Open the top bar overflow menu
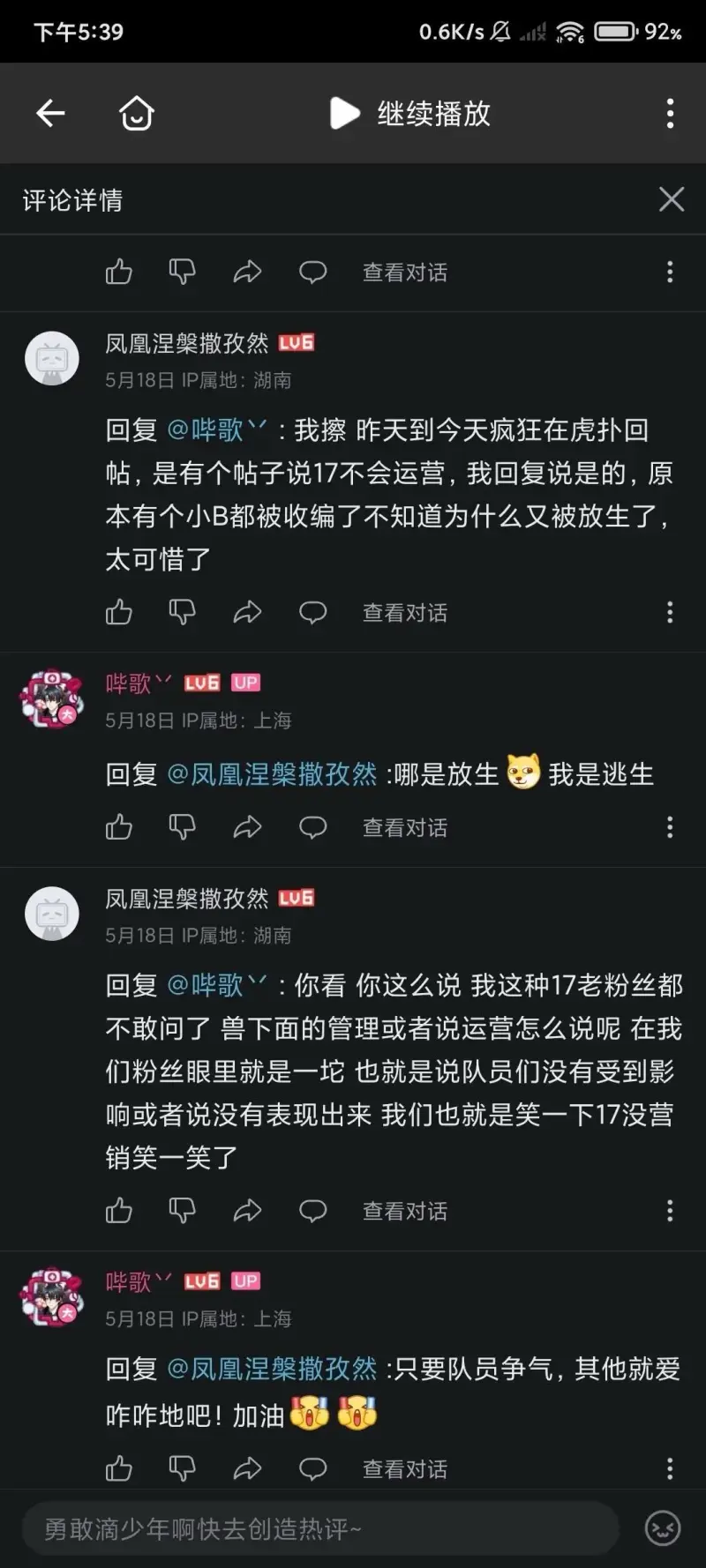 [670, 113]
